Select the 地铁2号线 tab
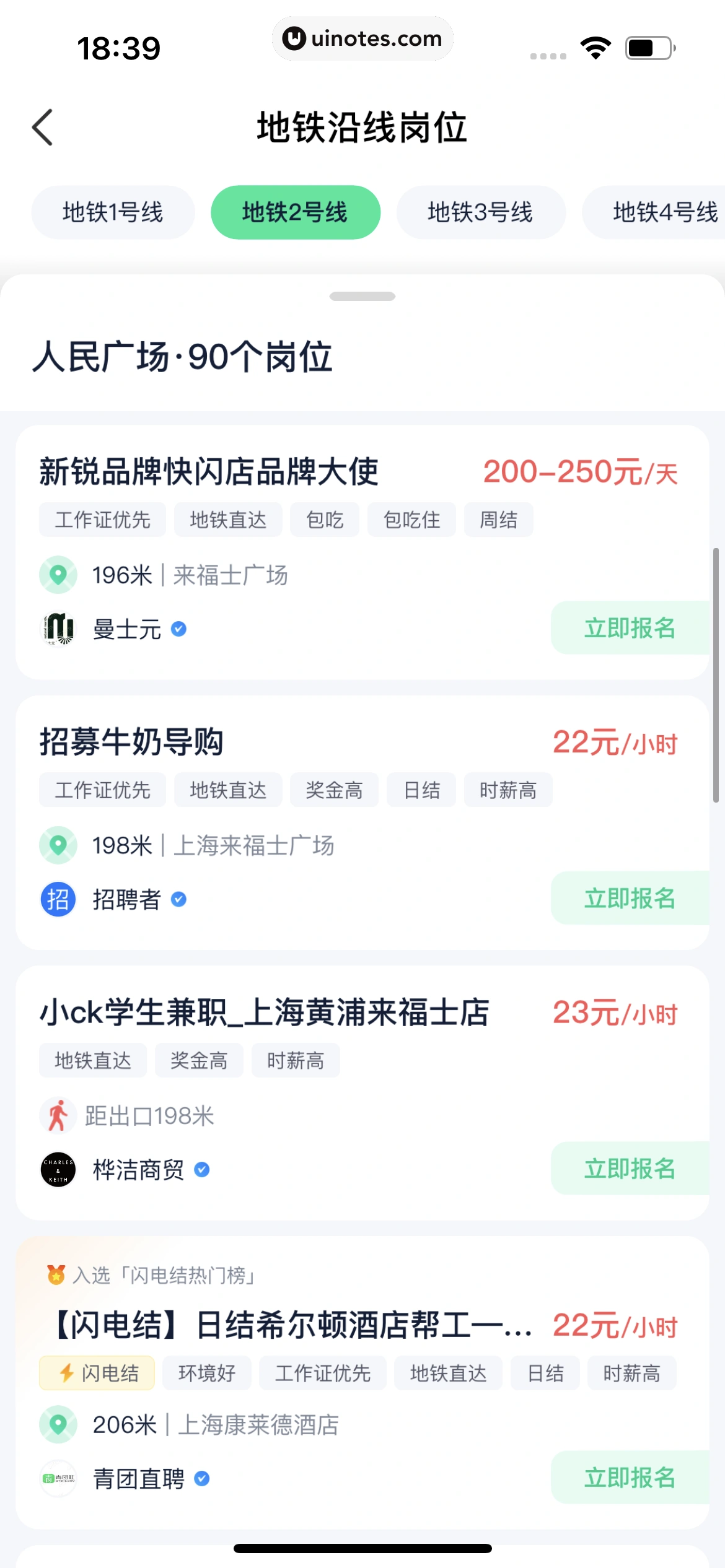725x1568 pixels. (295, 212)
